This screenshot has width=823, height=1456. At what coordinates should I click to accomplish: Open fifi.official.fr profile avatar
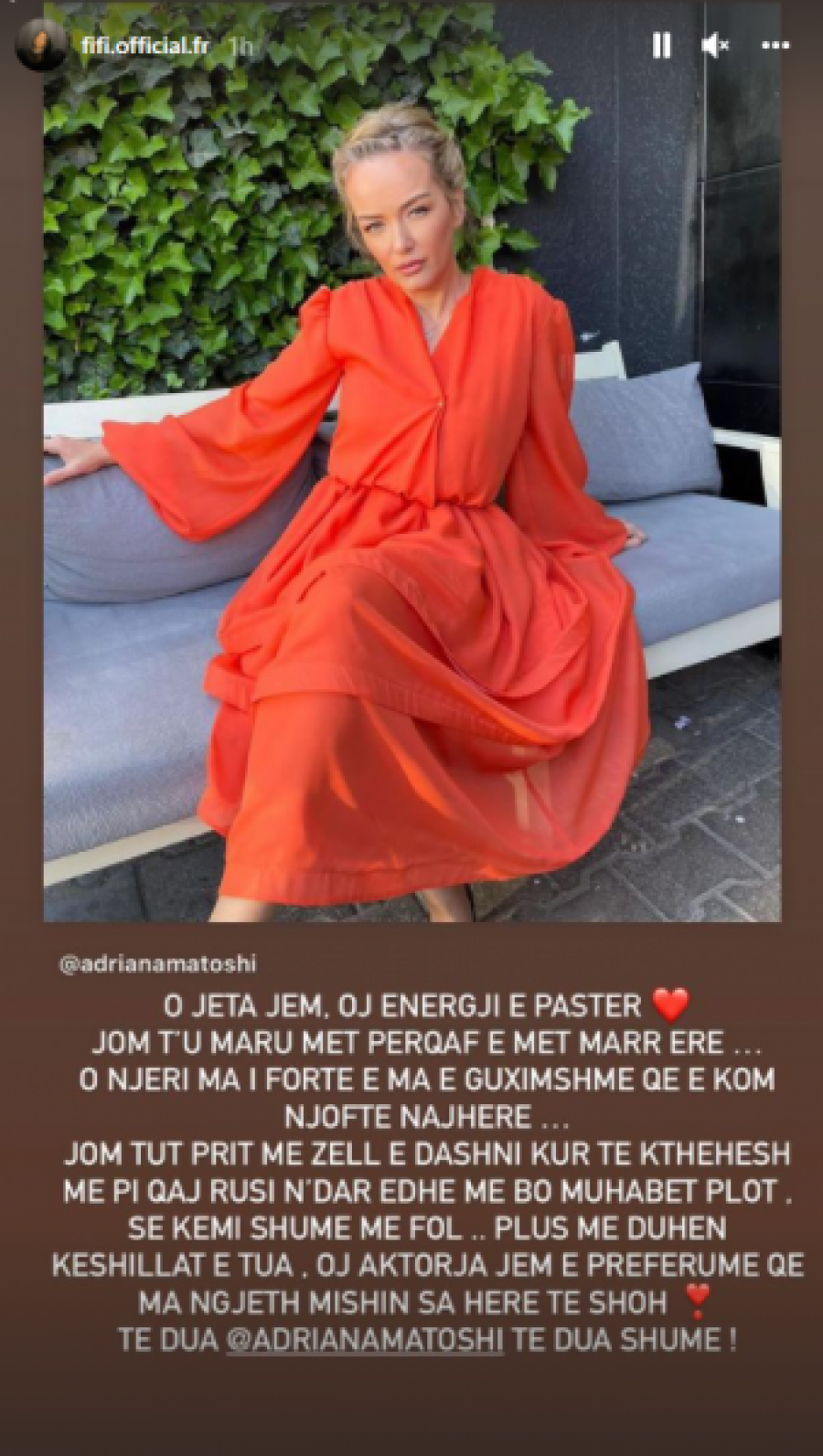point(40,43)
